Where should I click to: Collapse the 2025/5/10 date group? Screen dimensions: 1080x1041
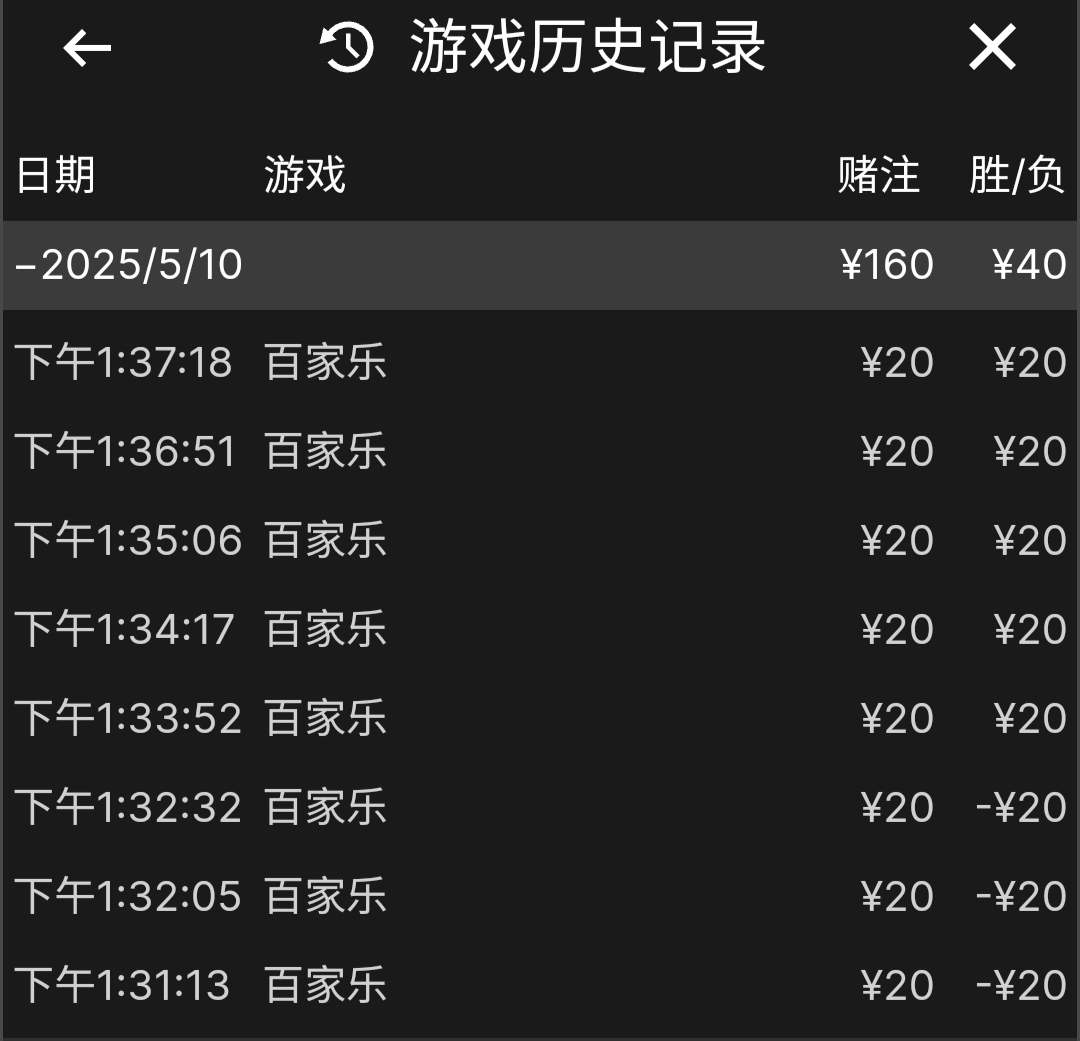click(130, 265)
